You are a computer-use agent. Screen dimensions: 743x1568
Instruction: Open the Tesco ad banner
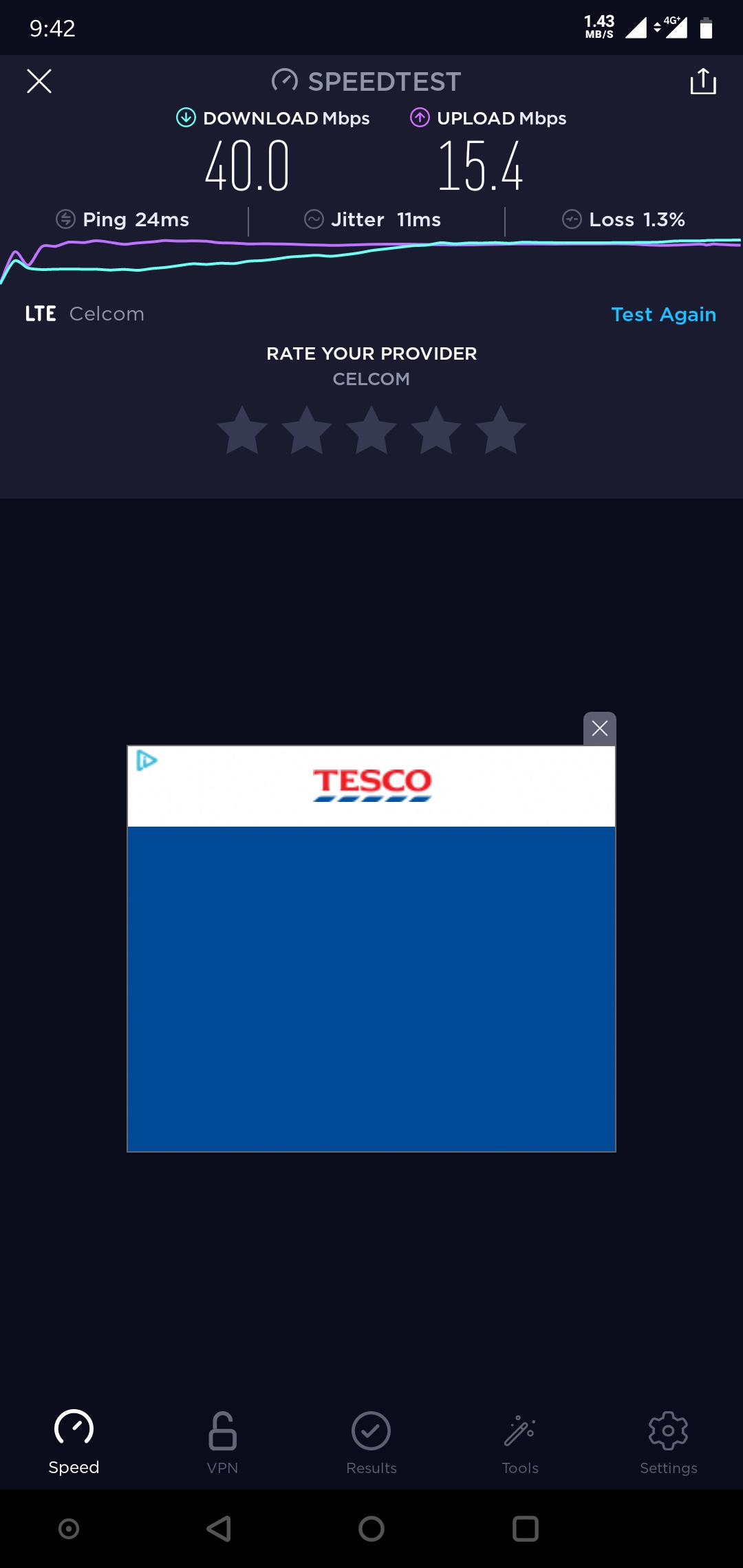coord(371,948)
